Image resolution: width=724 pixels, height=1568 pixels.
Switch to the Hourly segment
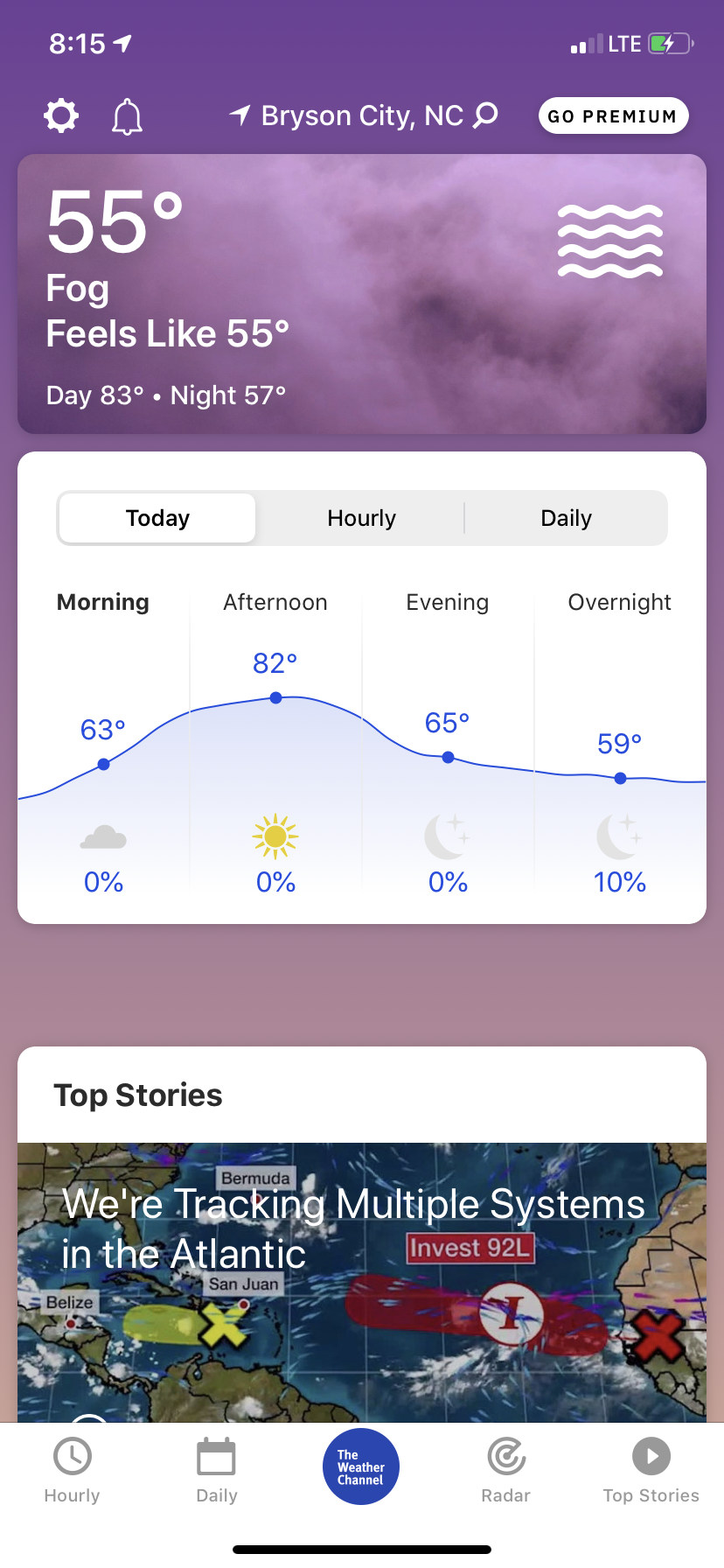[361, 518]
